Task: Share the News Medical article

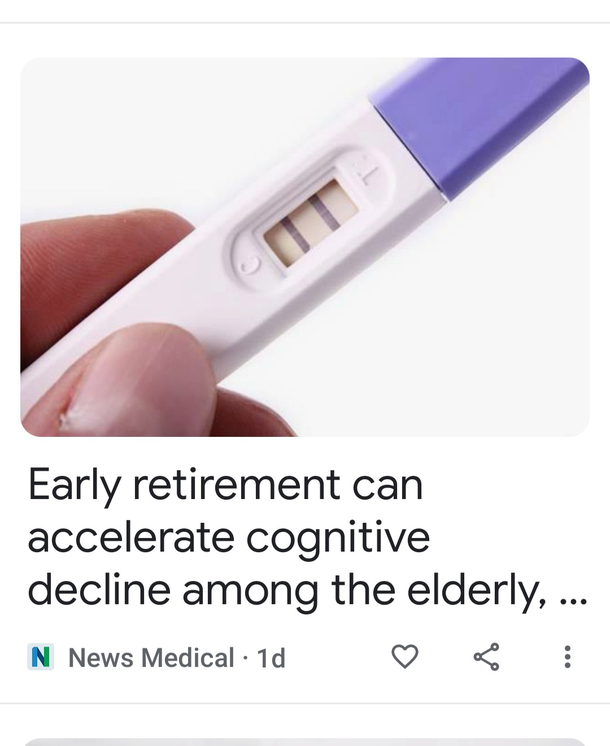Action: [x=486, y=657]
